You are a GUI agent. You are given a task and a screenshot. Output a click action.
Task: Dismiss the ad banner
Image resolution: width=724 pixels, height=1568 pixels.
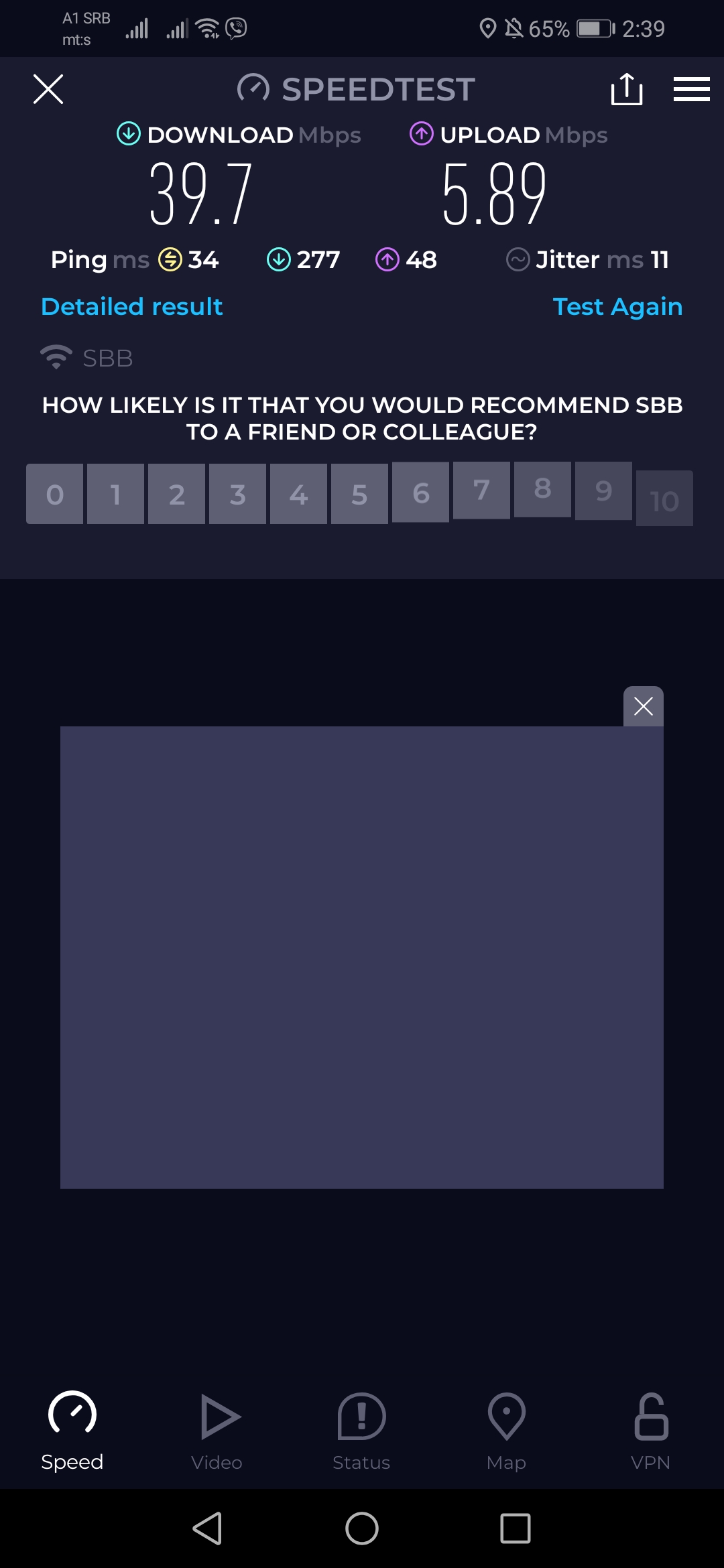[643, 706]
